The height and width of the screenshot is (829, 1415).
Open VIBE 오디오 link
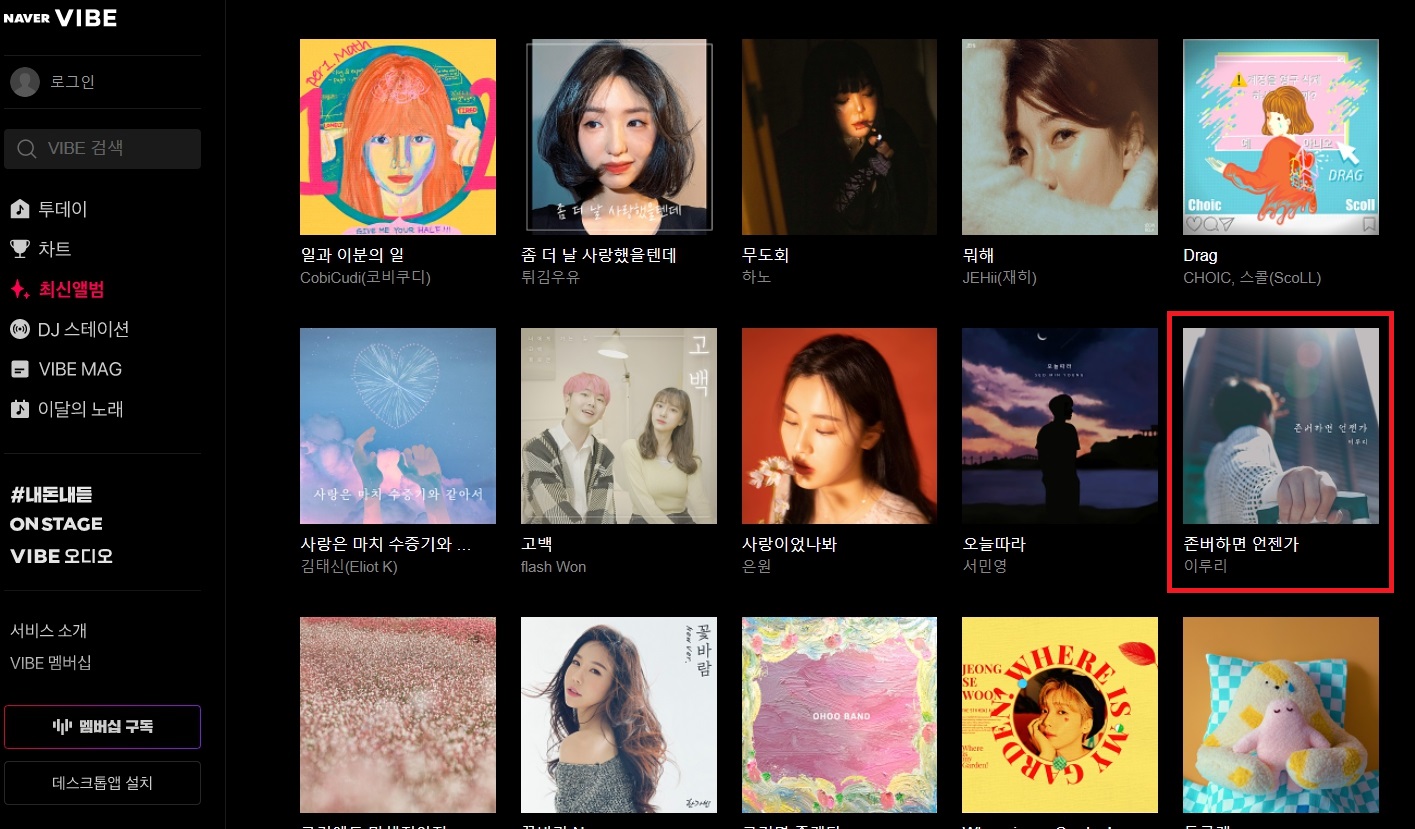point(61,556)
